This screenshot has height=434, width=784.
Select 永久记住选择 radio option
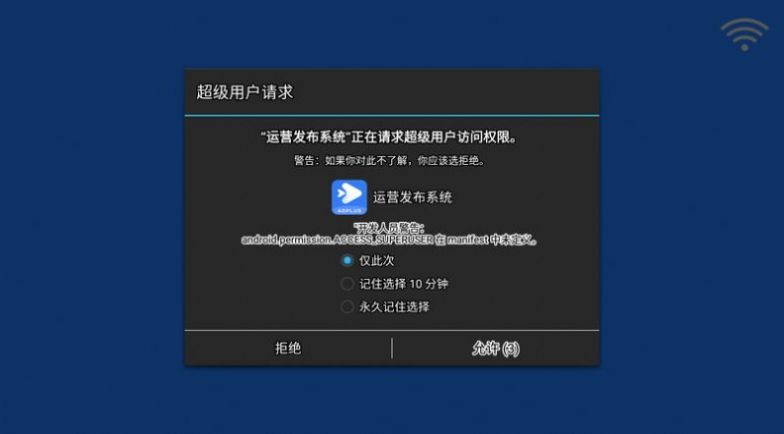coord(347,307)
